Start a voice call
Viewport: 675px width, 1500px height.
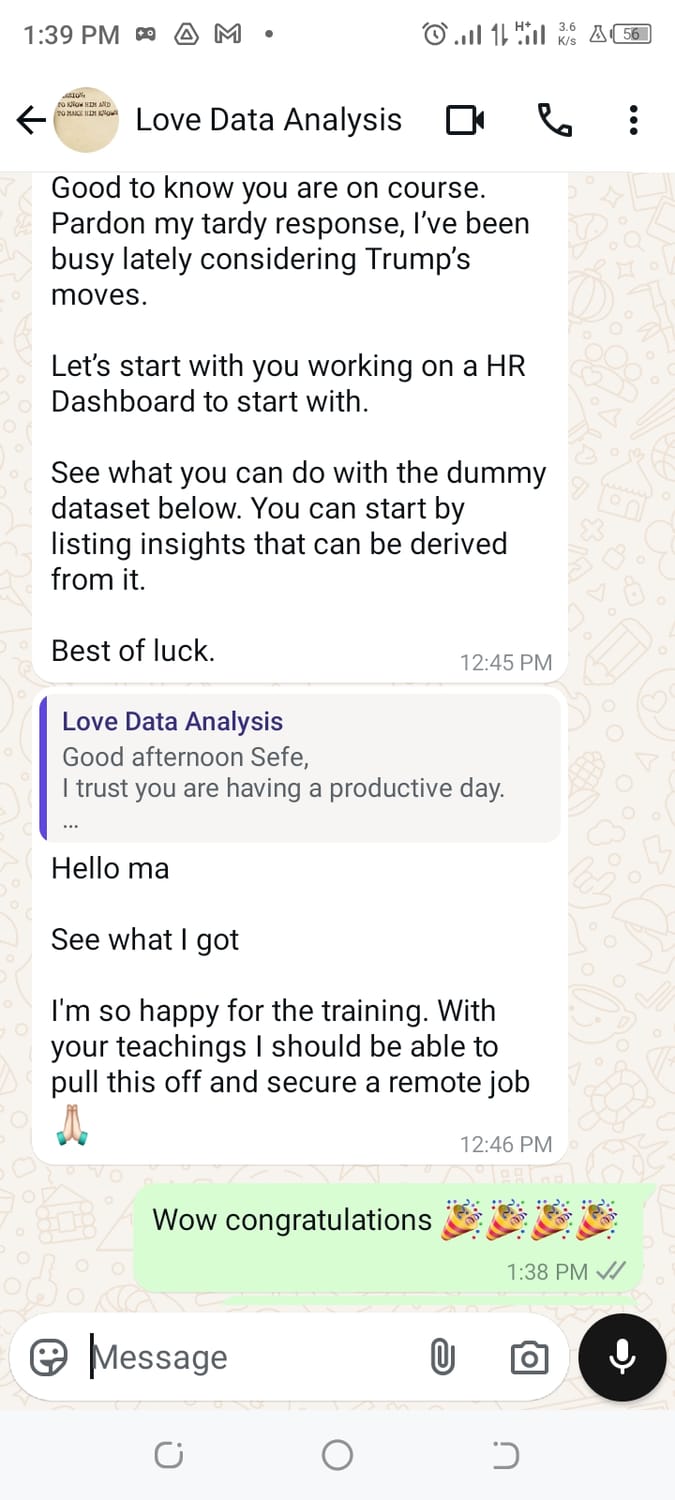click(555, 121)
